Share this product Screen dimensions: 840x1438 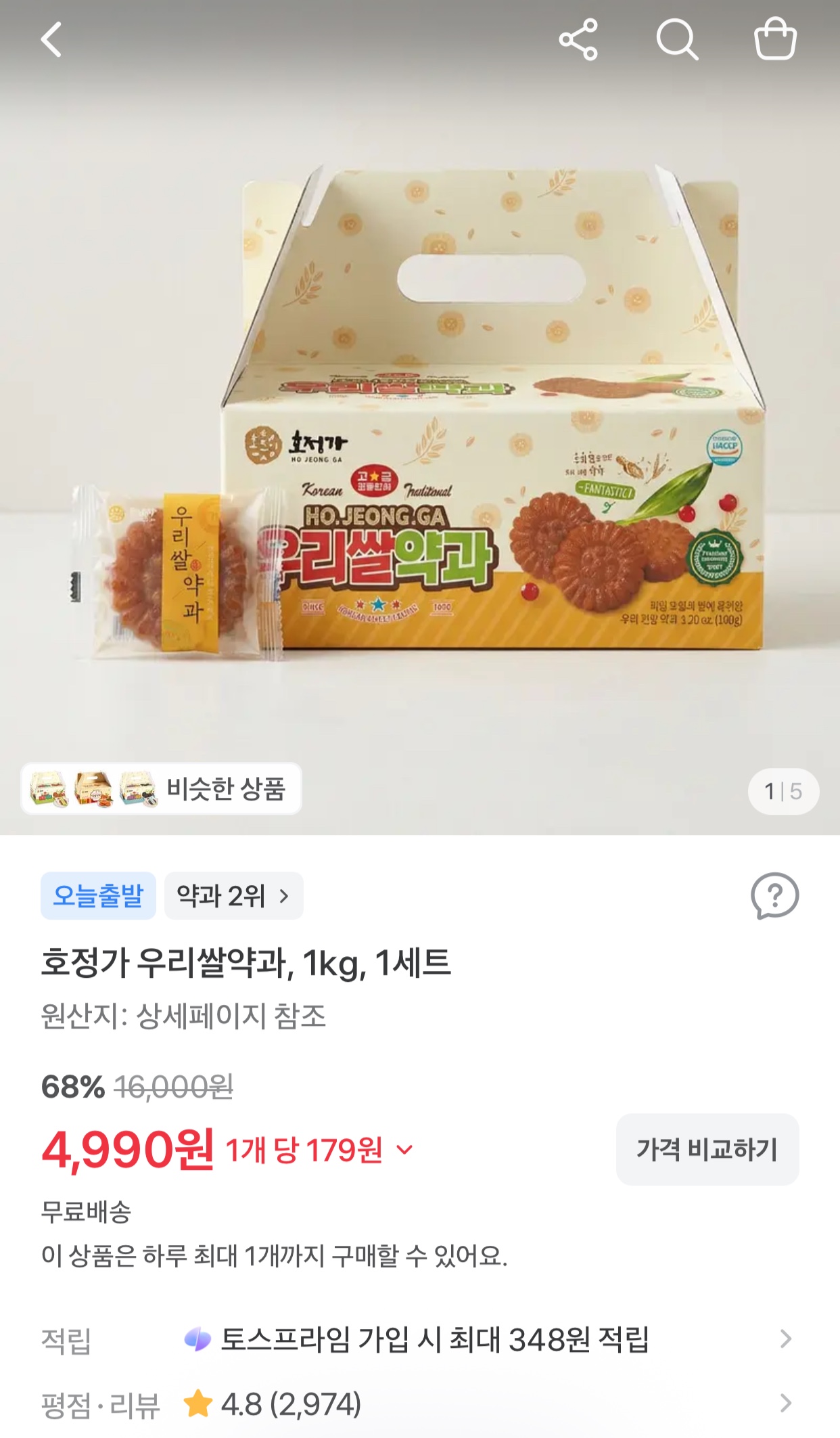(x=578, y=39)
